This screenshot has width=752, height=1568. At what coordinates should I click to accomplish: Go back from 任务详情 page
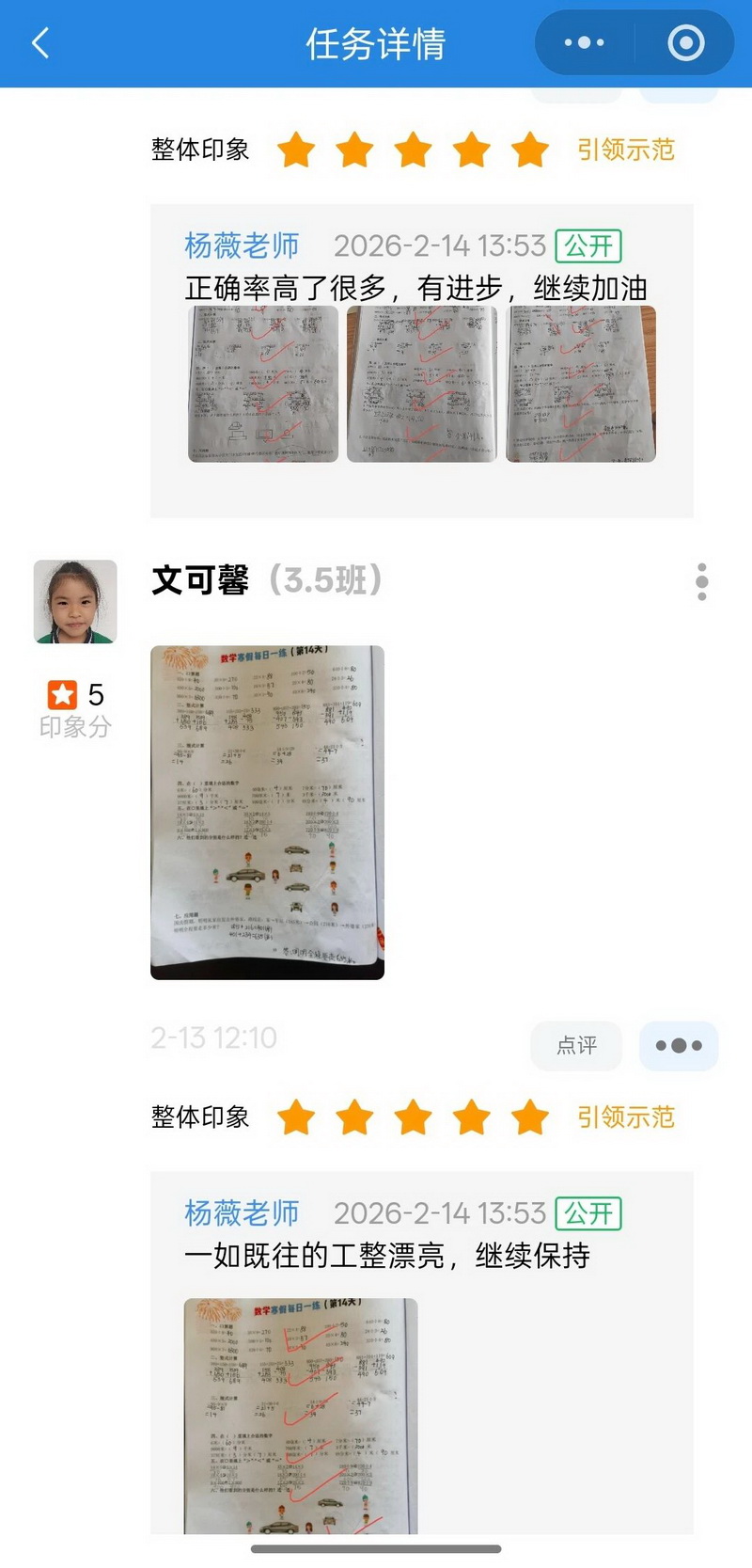[x=40, y=43]
